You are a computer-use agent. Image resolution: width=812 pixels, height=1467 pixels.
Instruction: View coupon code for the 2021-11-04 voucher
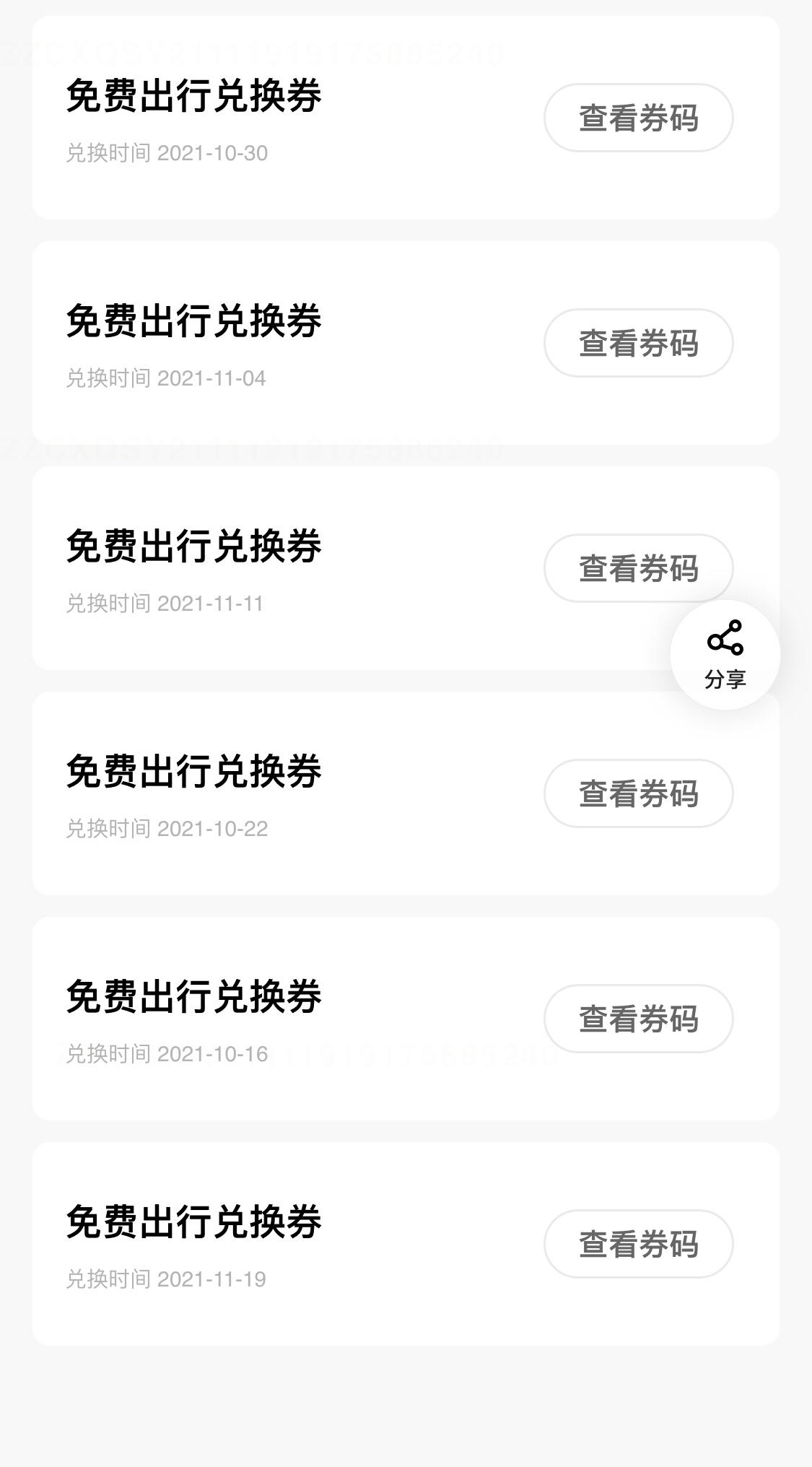(638, 343)
